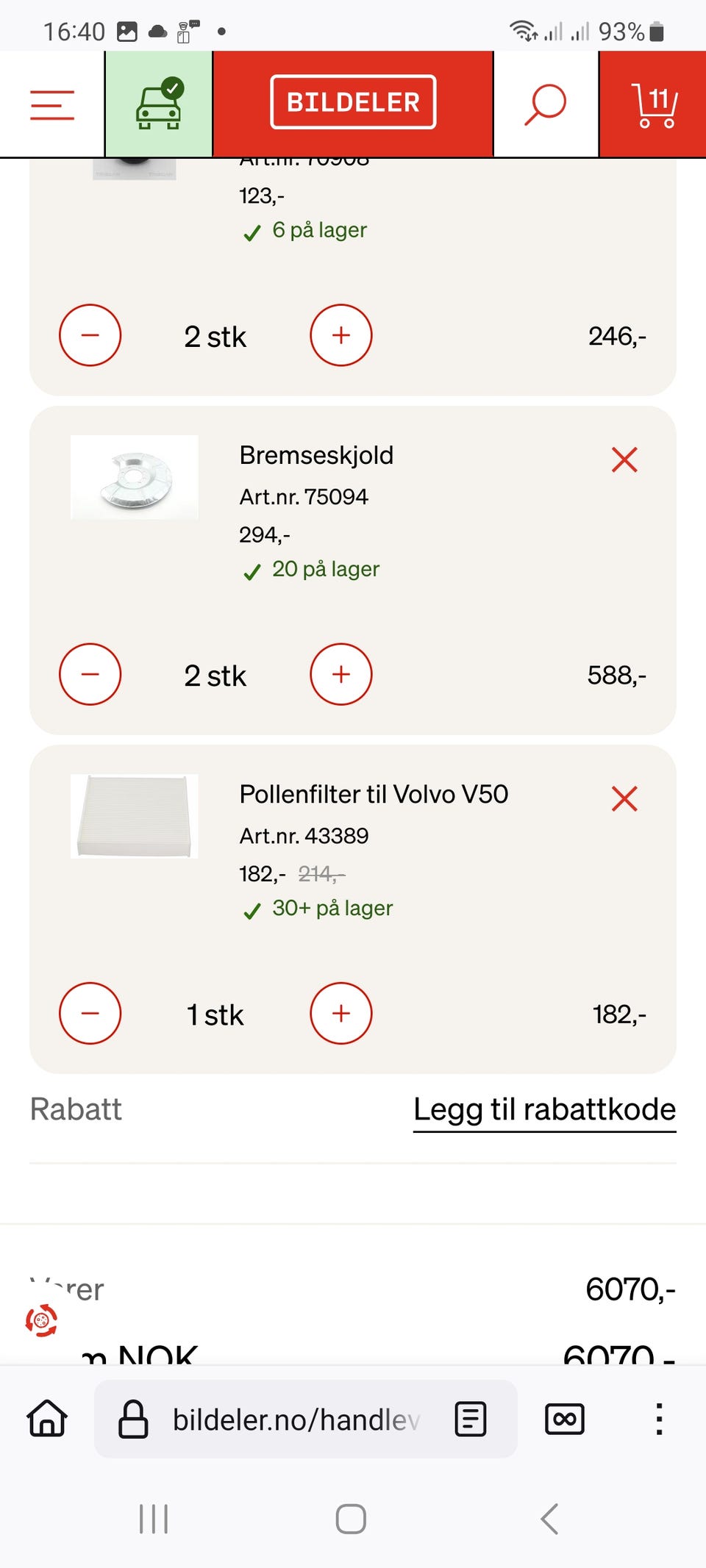
Task: Open the browser tab switcher icon
Action: 563,1418
